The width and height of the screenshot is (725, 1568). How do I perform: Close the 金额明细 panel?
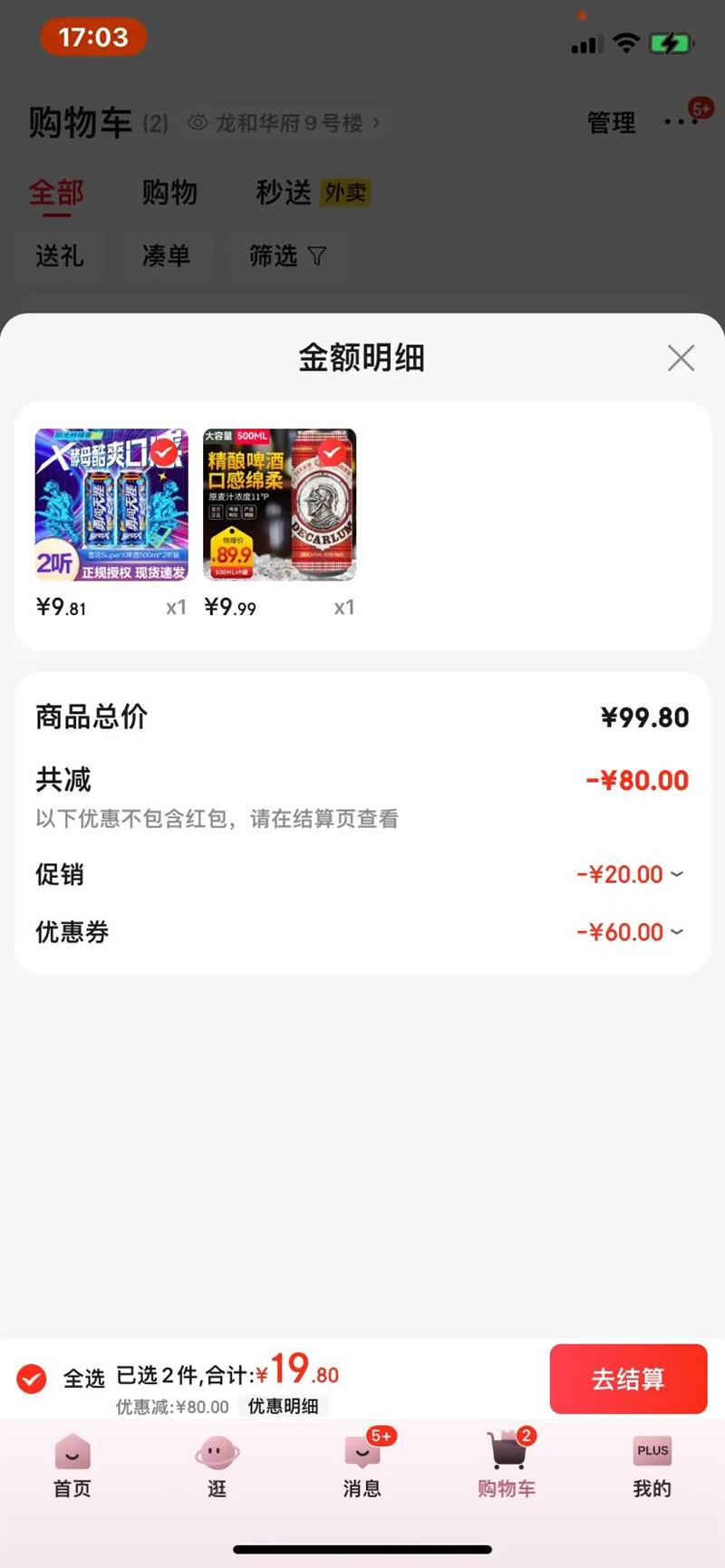[681, 358]
